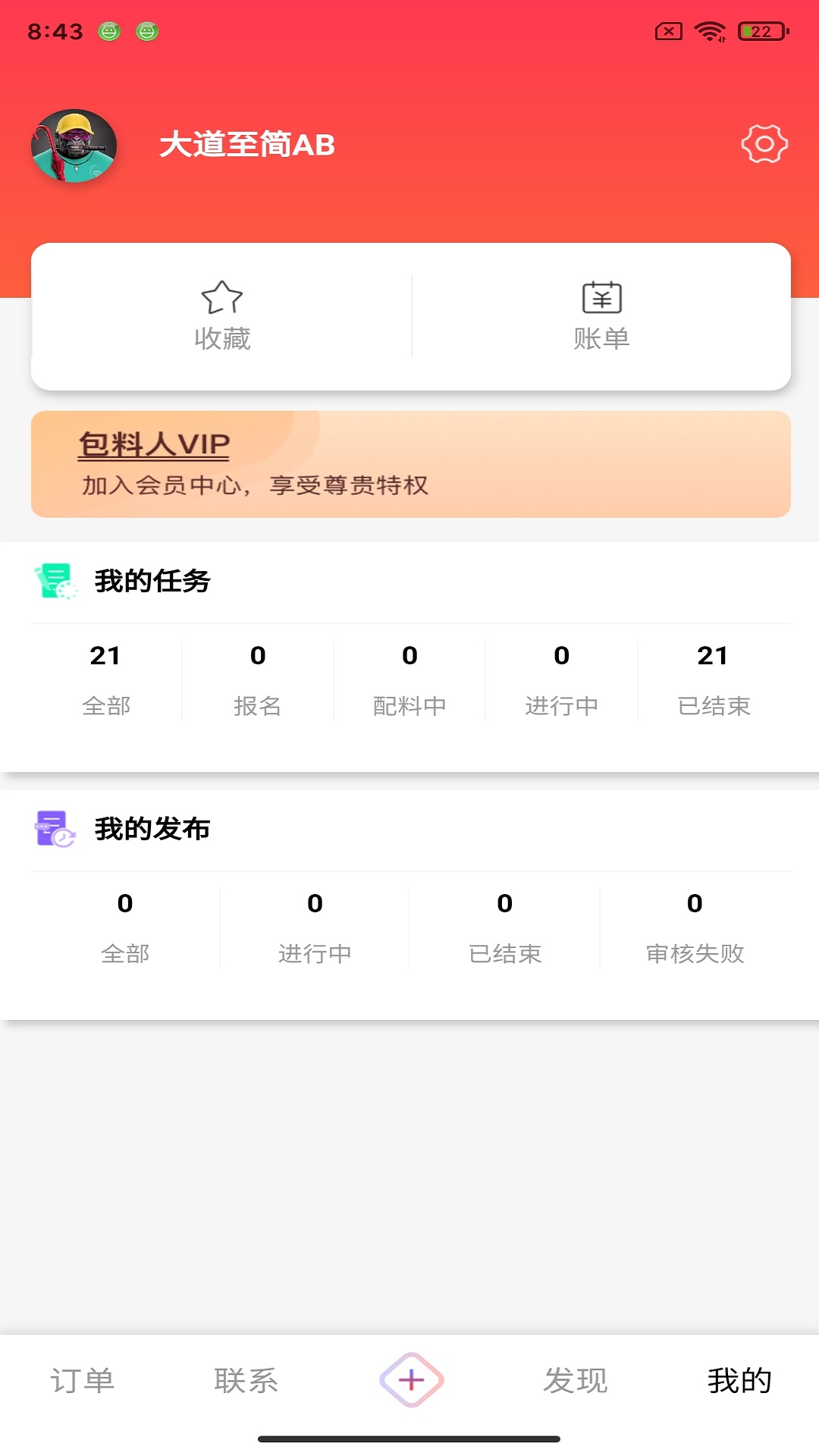Screen dimensions: 819x1456
Task: Tap the plus button in bottom navigation
Action: 409,1380
